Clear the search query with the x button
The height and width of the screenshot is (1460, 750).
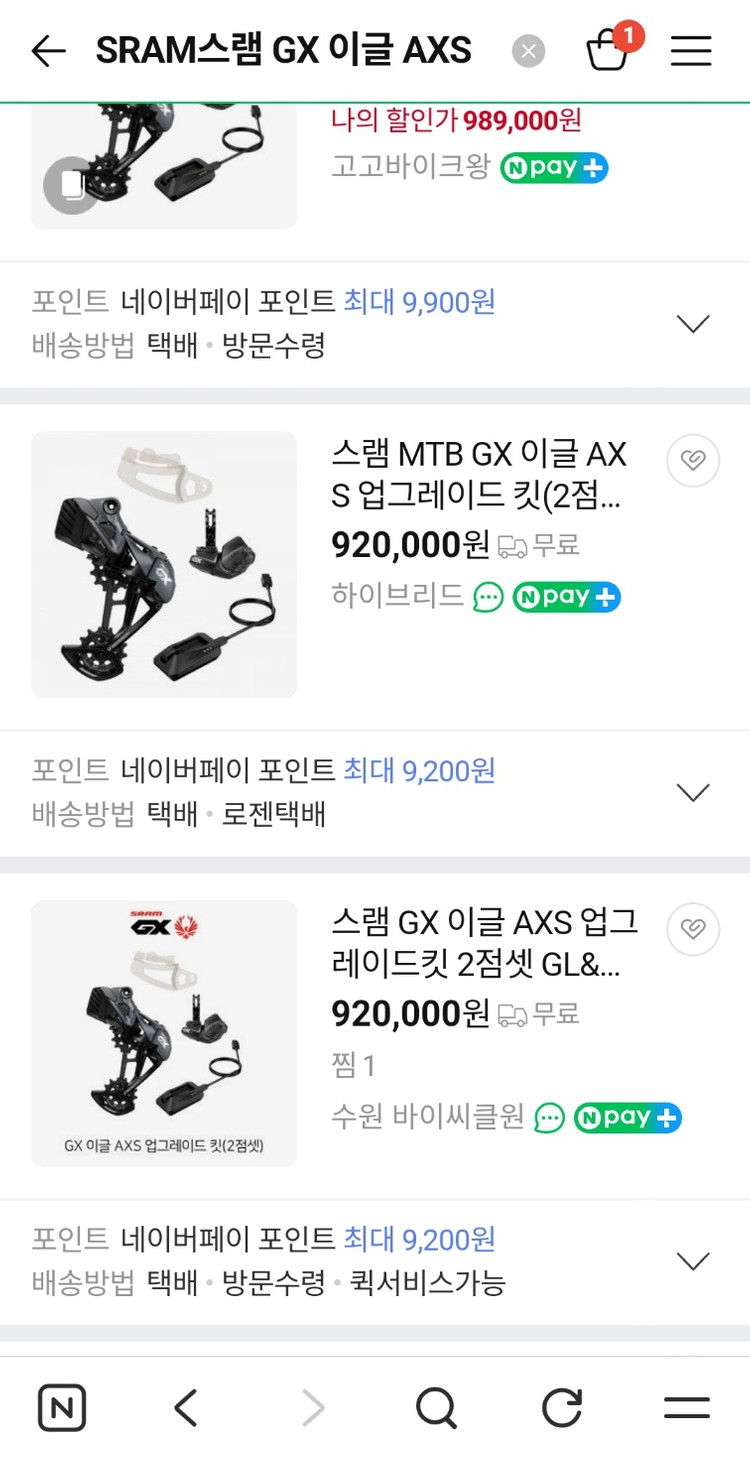coord(529,51)
